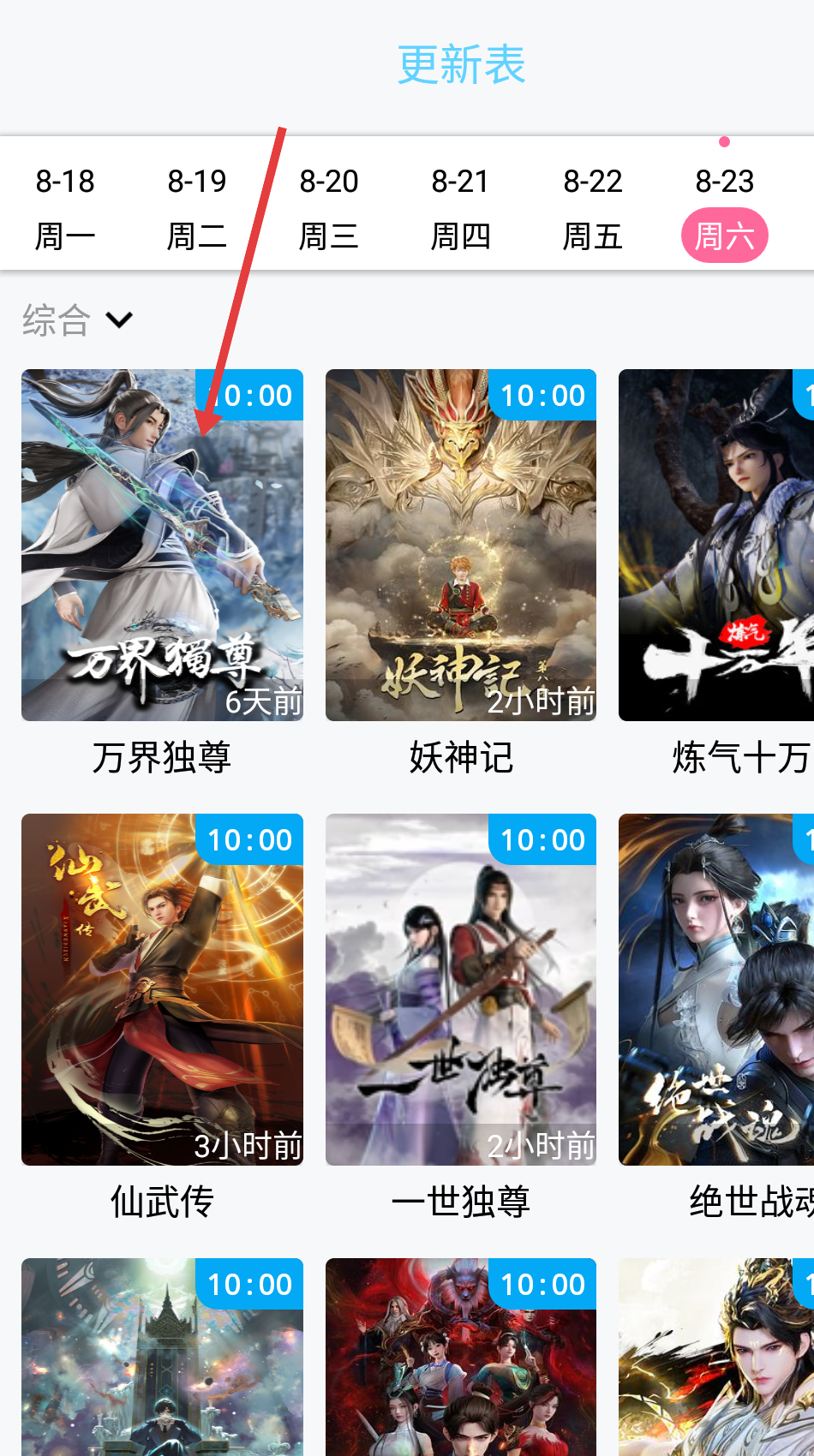Select the 8-20 周三 date tab

coord(329,208)
